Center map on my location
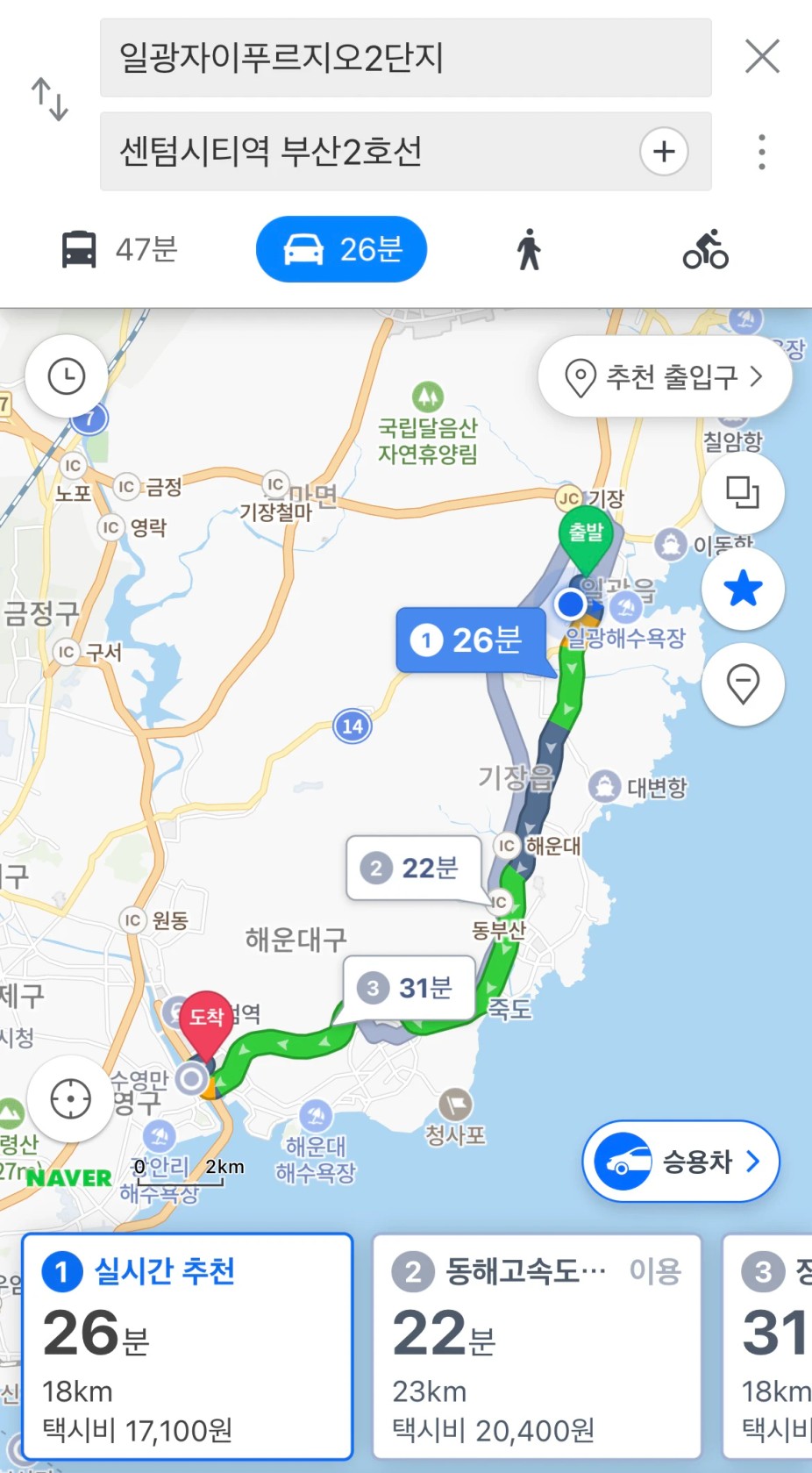The height and width of the screenshot is (1473, 812). click(x=70, y=1098)
